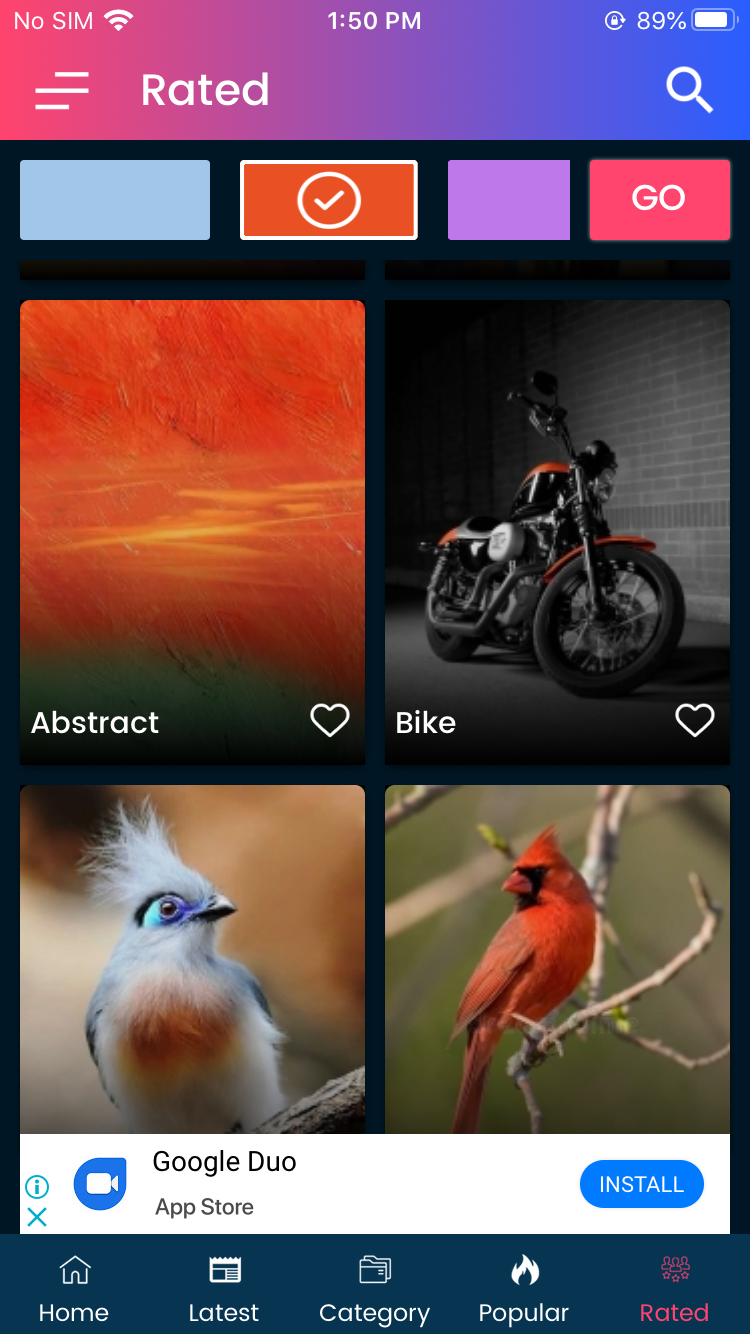This screenshot has height=1334, width=750.
Task: Open the Abstract wallpaper thumbnail
Action: 192,500
